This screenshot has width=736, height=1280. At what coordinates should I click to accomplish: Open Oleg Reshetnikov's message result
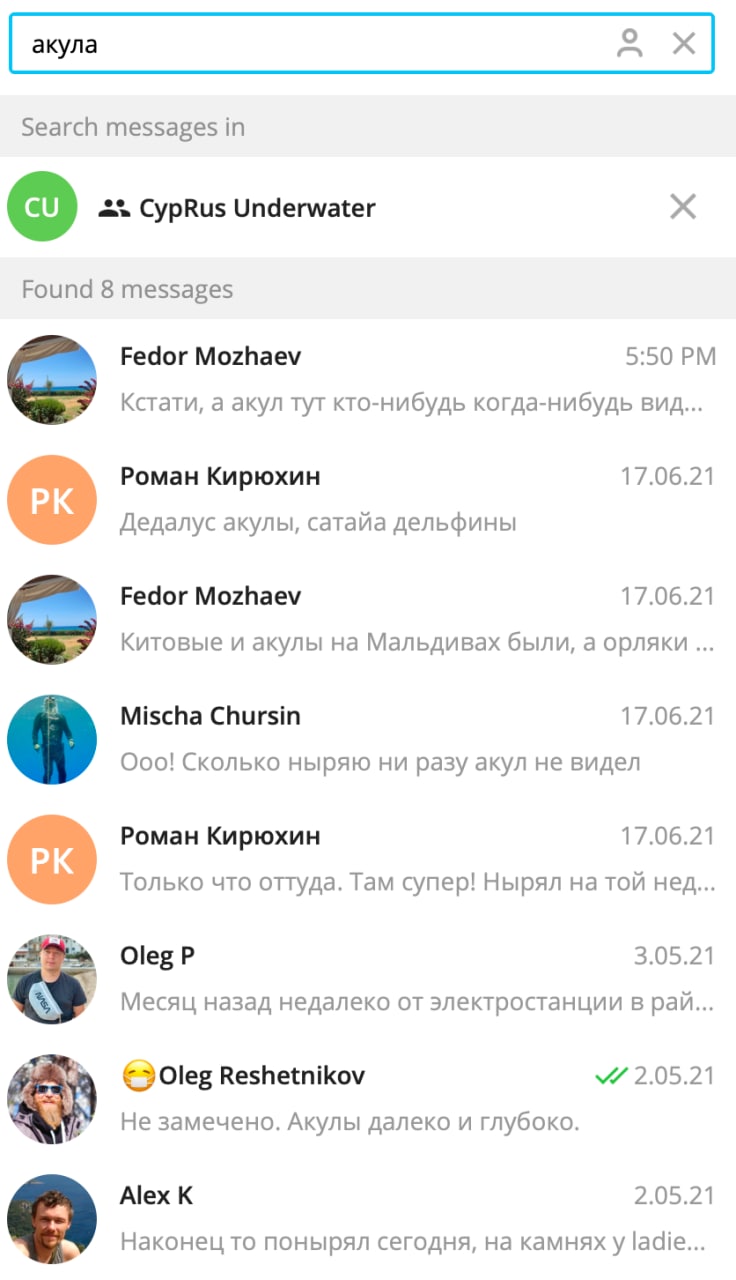[368, 1100]
